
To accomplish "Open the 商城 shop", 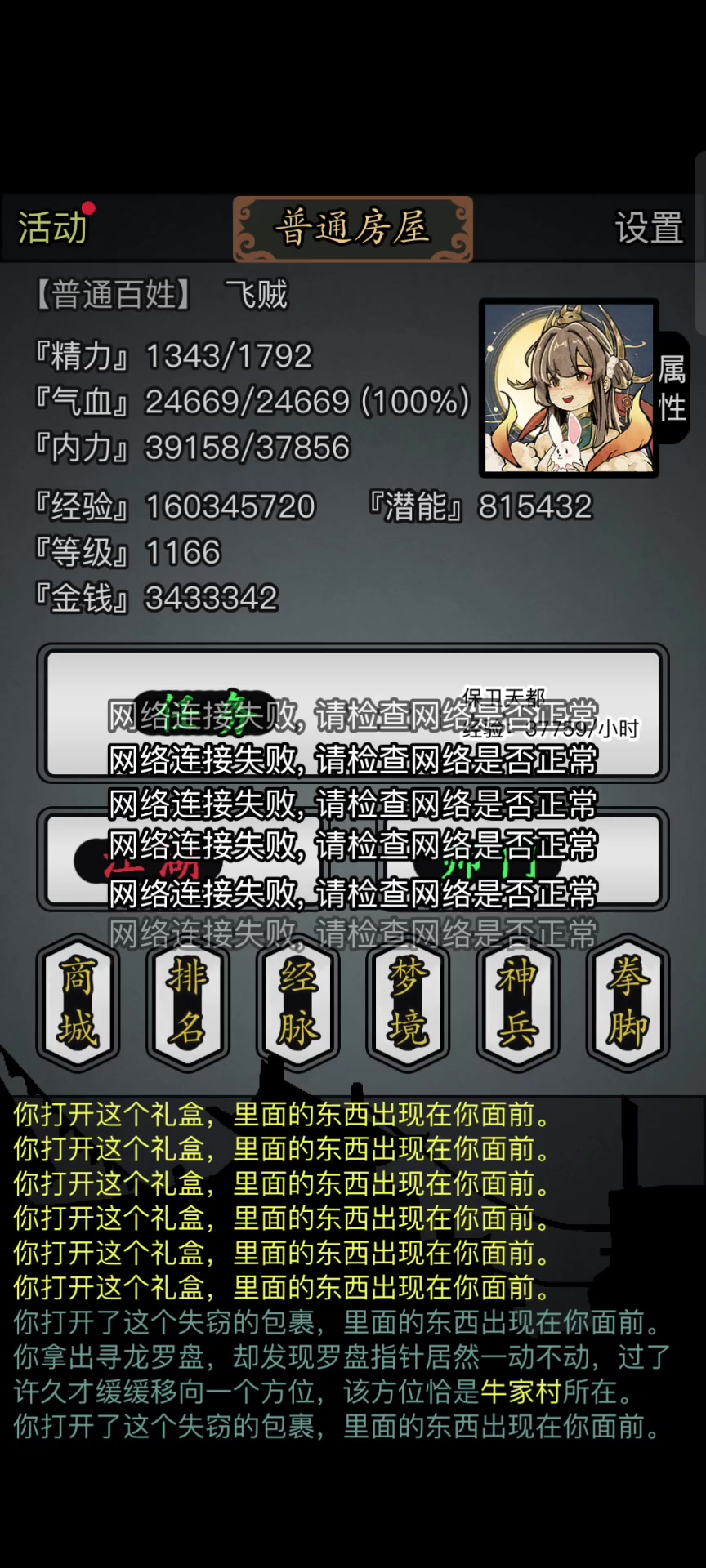I will [78, 1002].
